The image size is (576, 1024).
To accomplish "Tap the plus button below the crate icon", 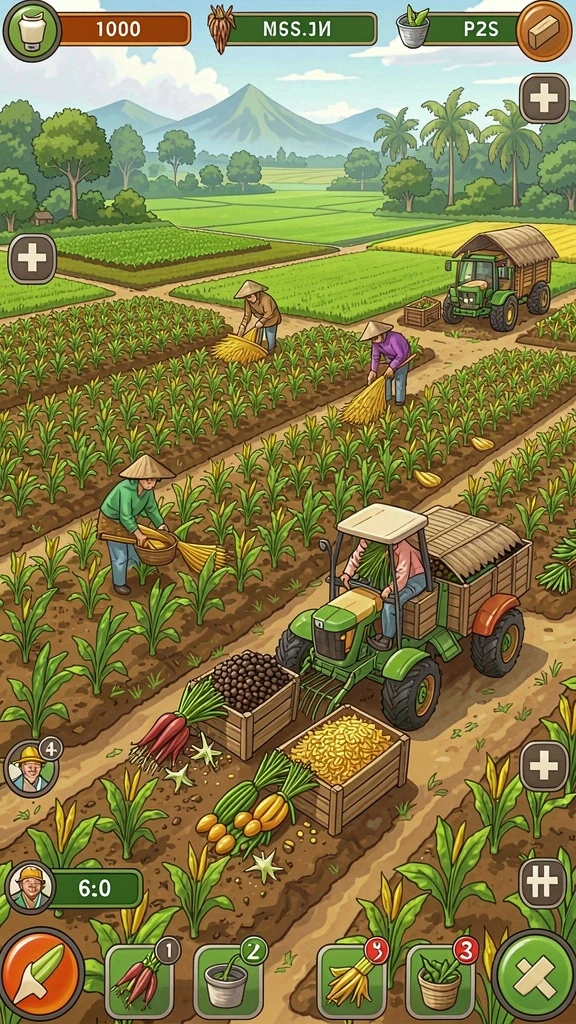I will pyautogui.click(x=544, y=99).
